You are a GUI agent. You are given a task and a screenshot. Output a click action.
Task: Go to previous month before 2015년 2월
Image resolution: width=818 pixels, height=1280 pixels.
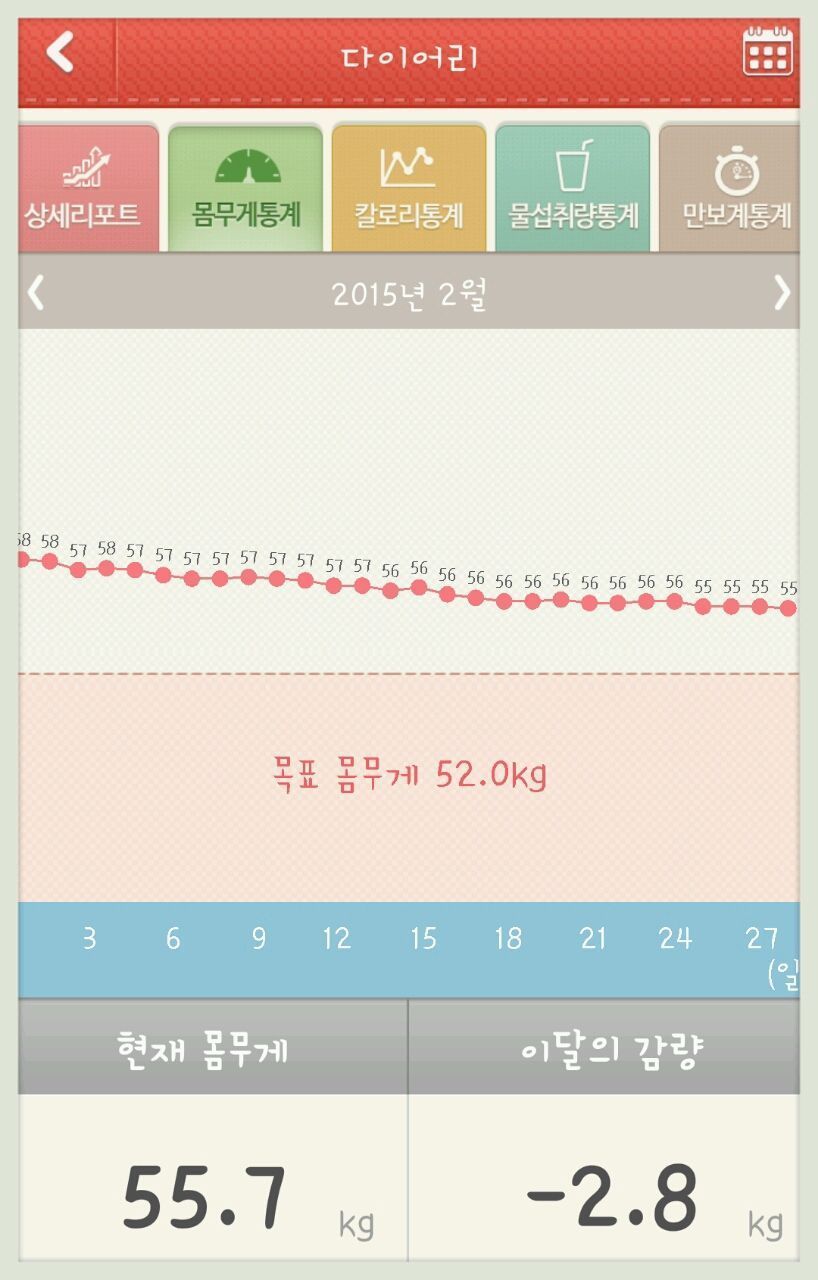pyautogui.click(x=37, y=293)
